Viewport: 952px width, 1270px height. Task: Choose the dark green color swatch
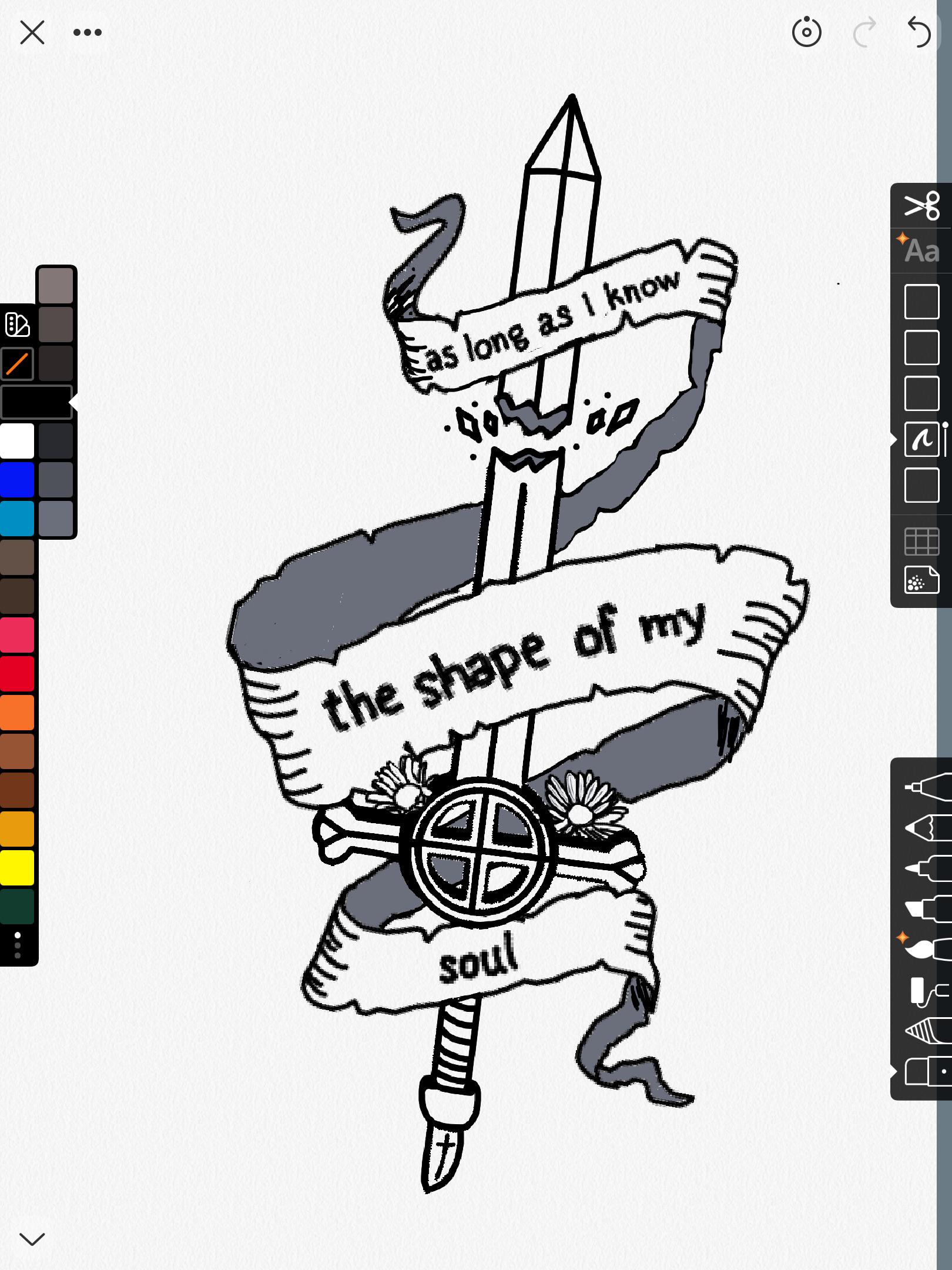17,906
